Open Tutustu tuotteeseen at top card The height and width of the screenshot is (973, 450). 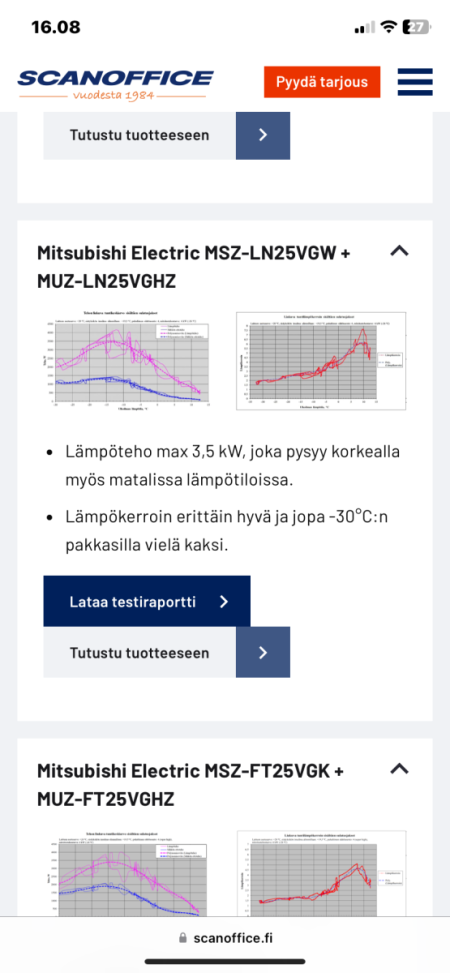point(166,135)
